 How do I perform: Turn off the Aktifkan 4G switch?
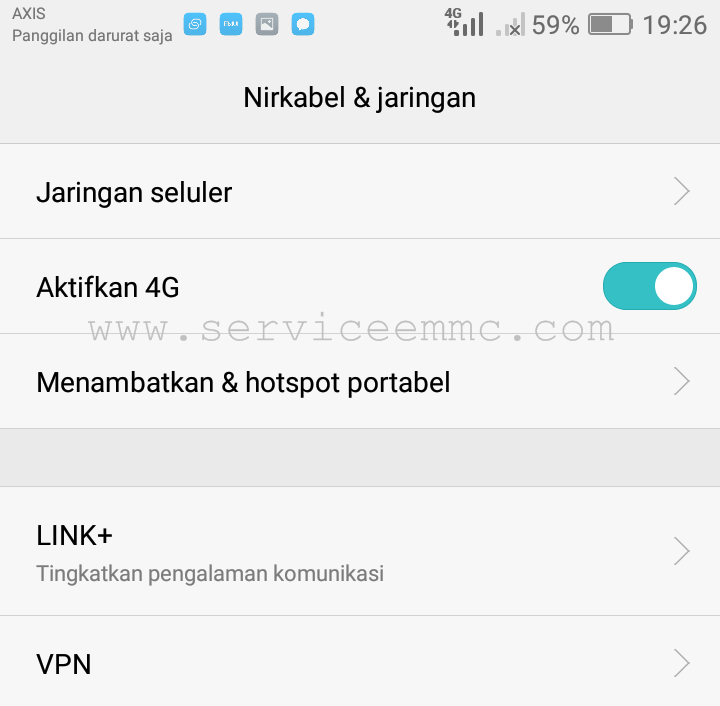pyautogui.click(x=649, y=287)
